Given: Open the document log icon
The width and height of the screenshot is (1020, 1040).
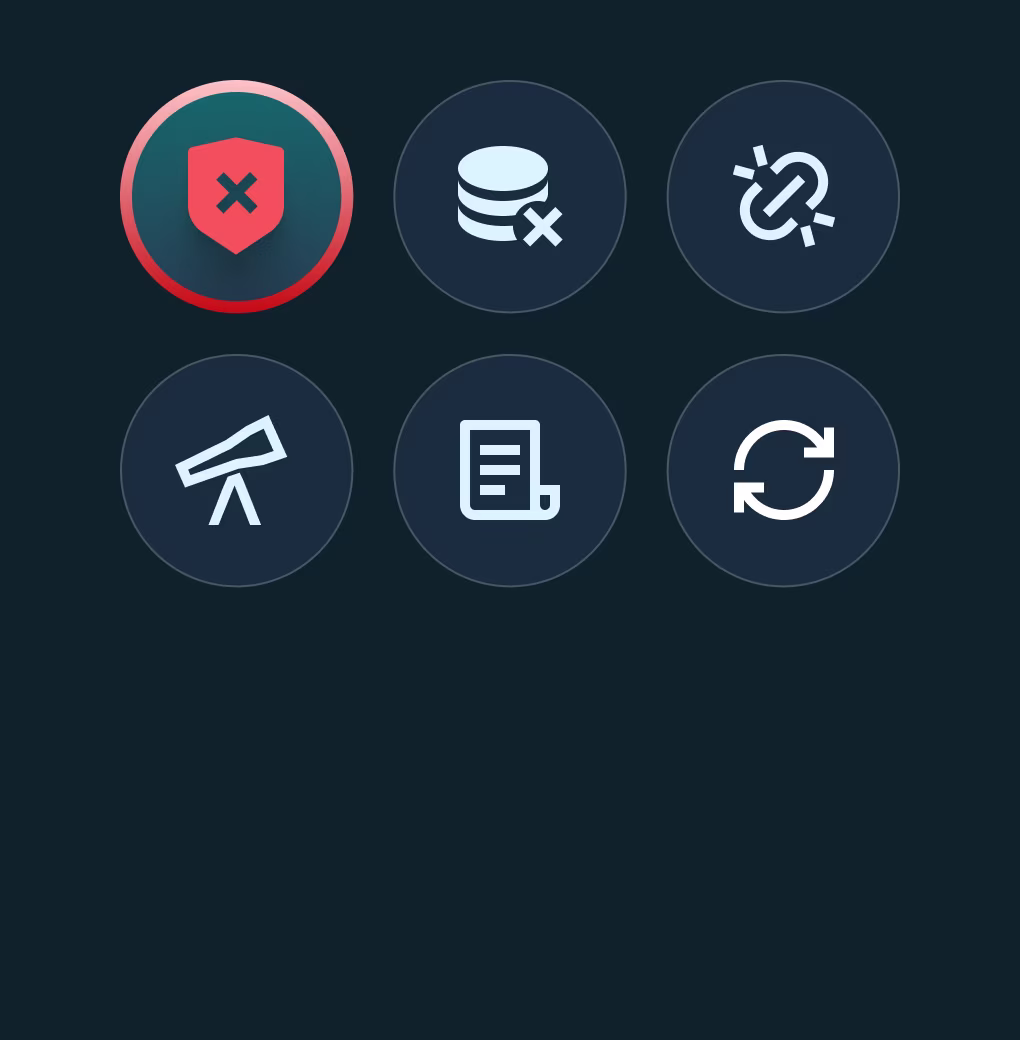Looking at the screenshot, I should (x=510, y=470).
